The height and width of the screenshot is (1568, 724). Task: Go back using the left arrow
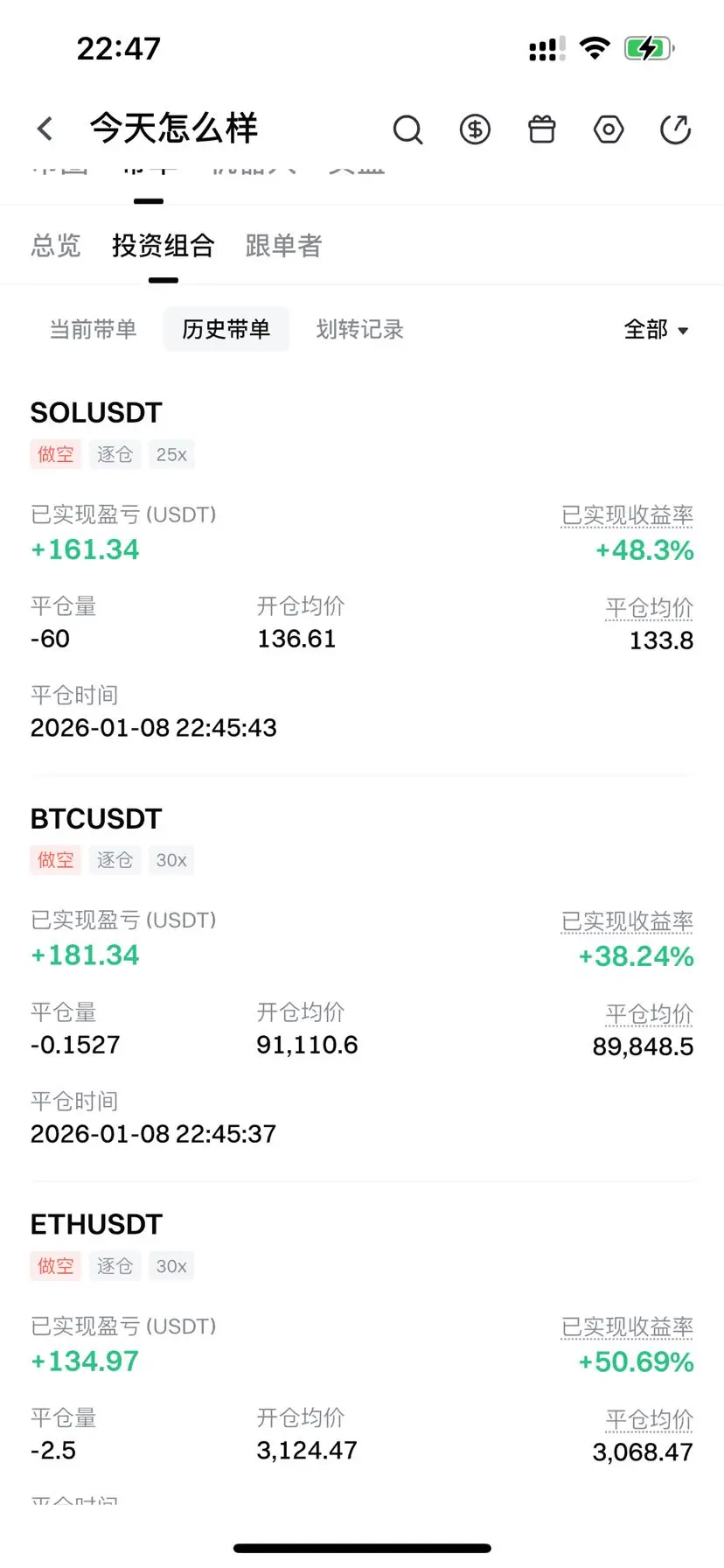[45, 129]
